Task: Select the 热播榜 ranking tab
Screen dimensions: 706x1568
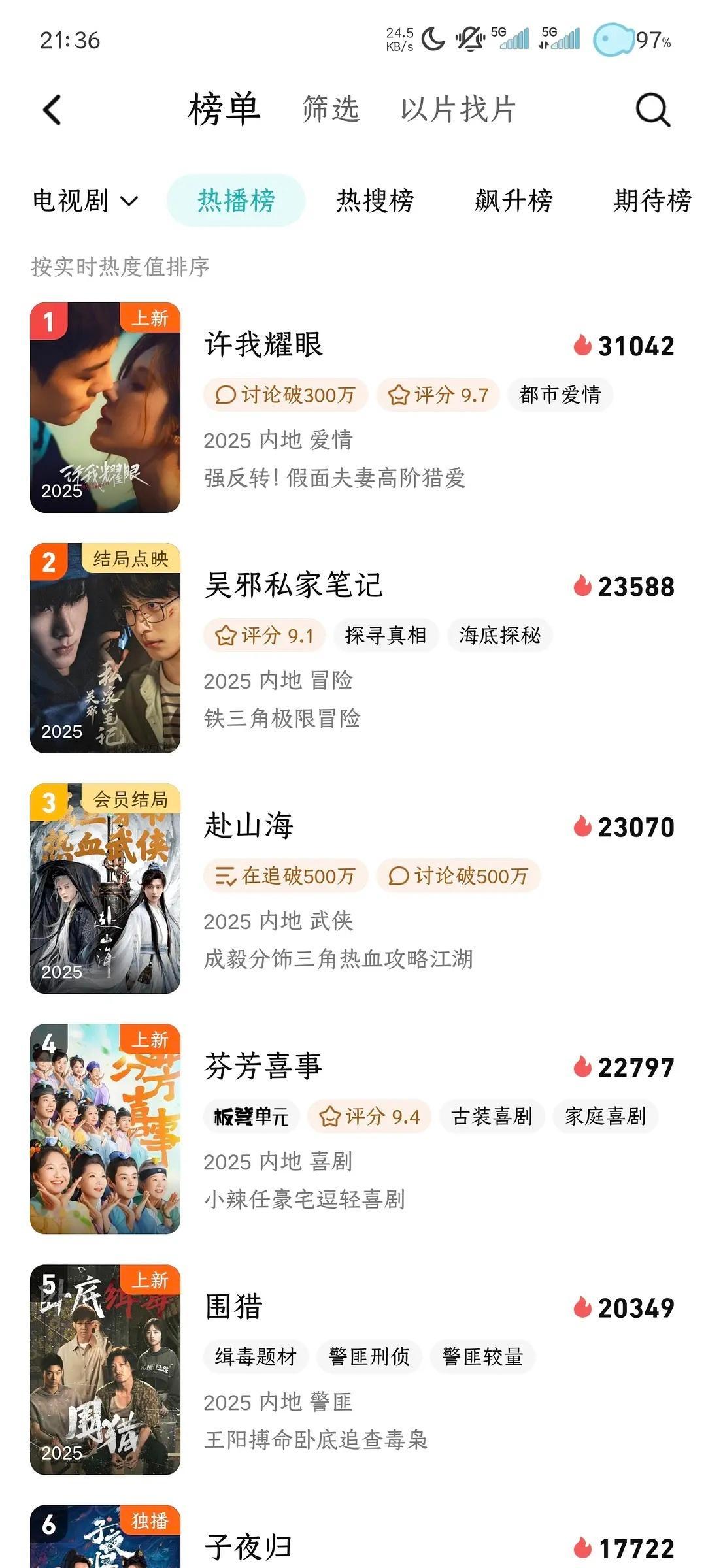Action: 236,201
